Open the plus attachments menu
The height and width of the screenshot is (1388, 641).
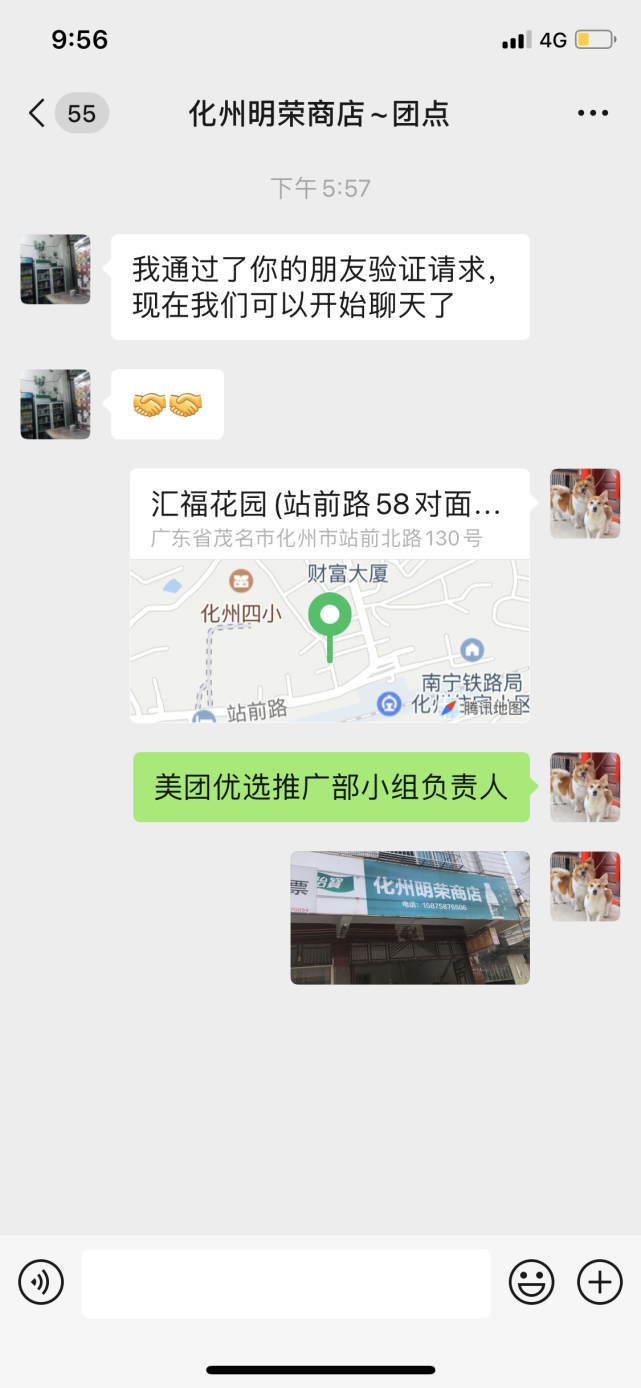[x=600, y=1282]
